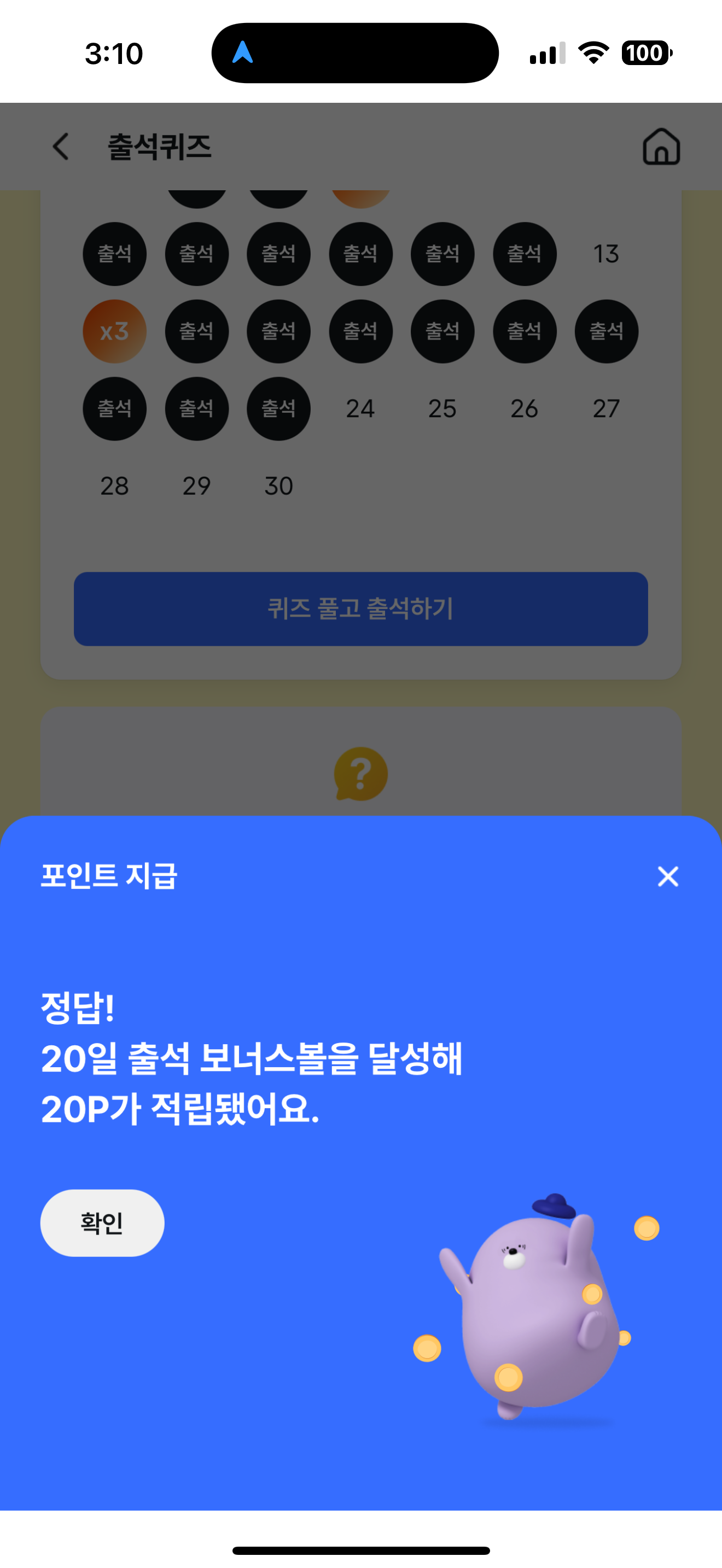Open the home icon
Image resolution: width=722 pixels, height=1568 pixels.
[661, 147]
